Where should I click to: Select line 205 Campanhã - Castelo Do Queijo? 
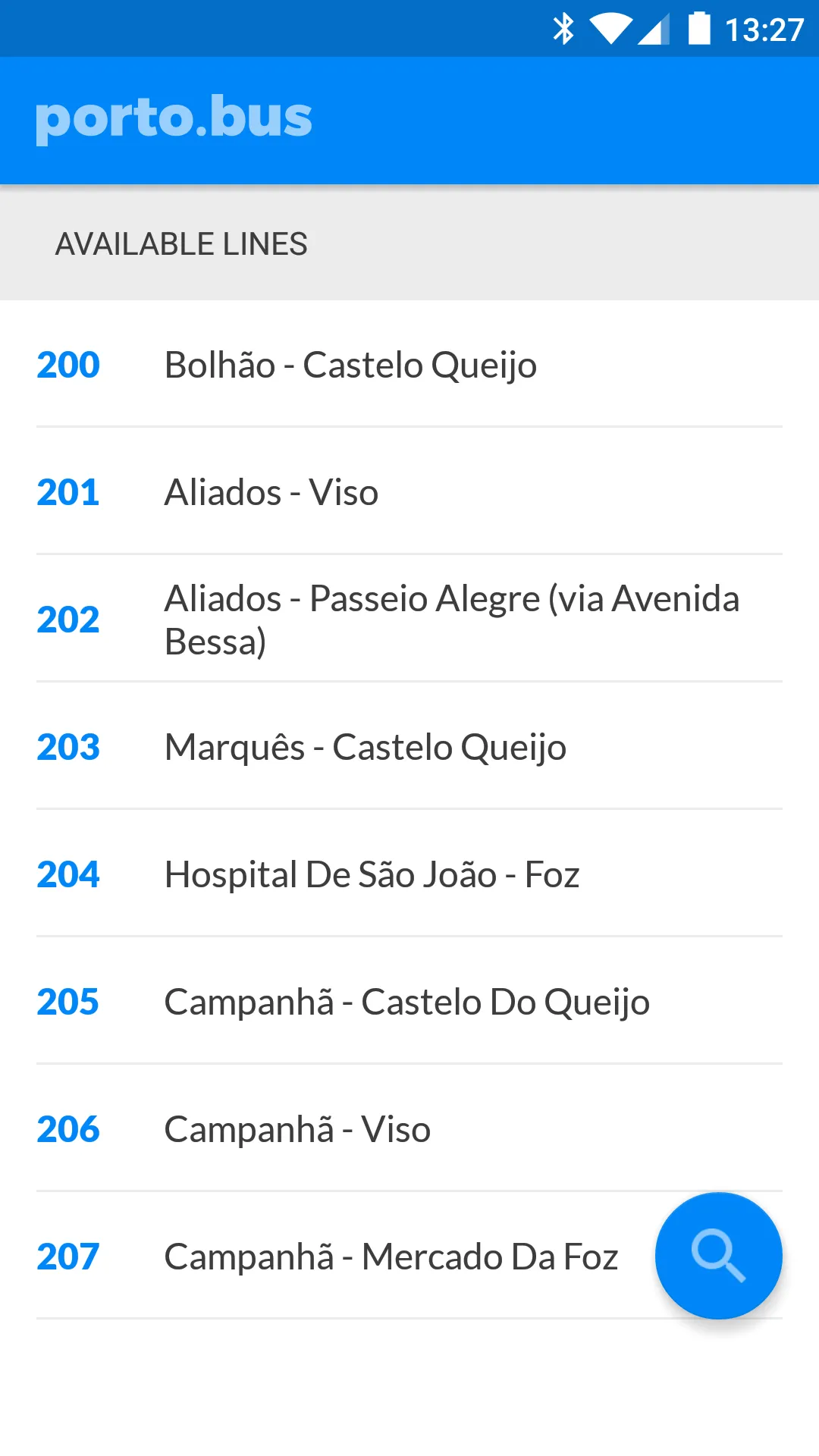point(409,1001)
